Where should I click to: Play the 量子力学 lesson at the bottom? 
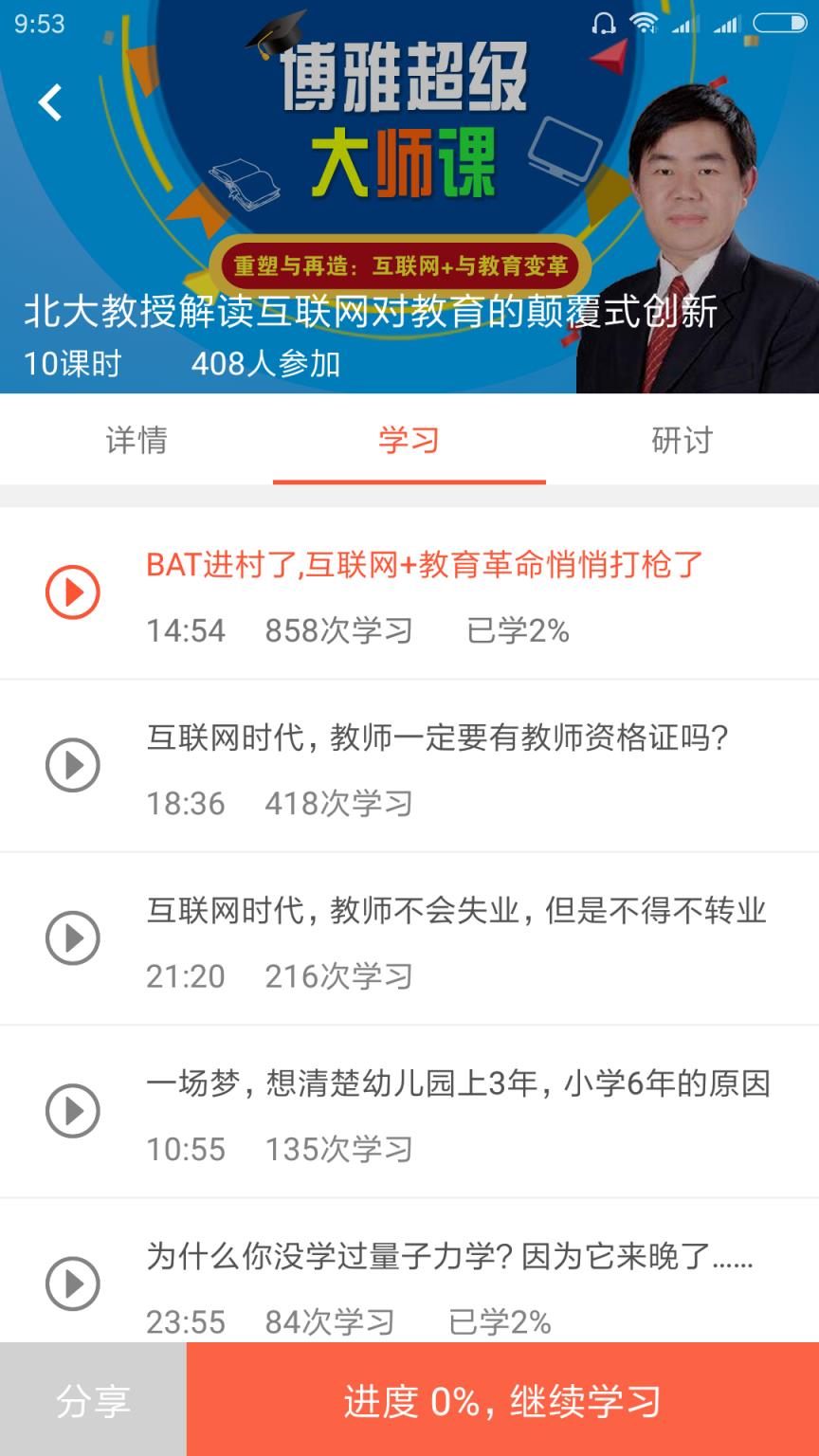point(71,1283)
